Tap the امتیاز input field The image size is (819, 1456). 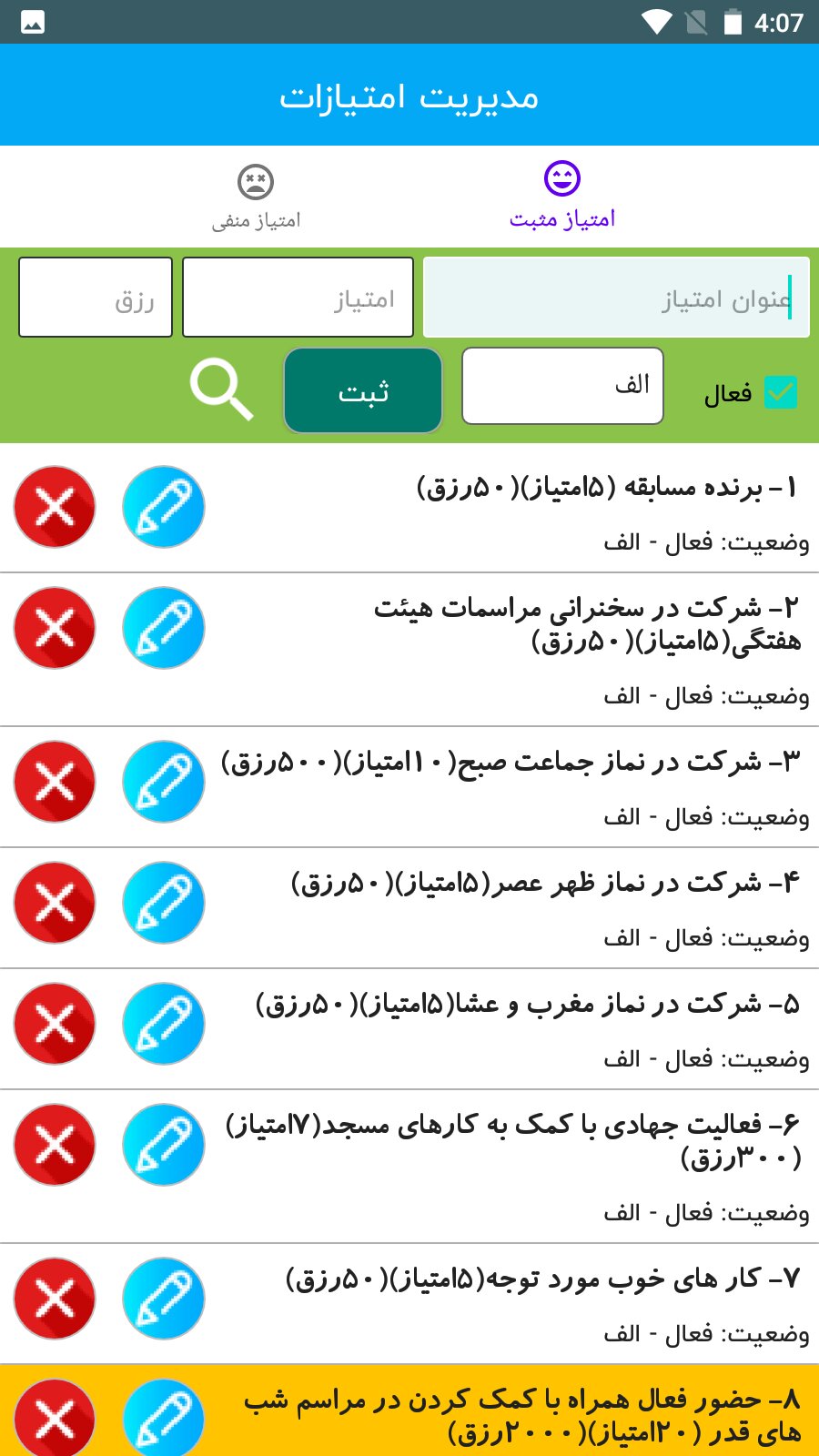pos(298,298)
